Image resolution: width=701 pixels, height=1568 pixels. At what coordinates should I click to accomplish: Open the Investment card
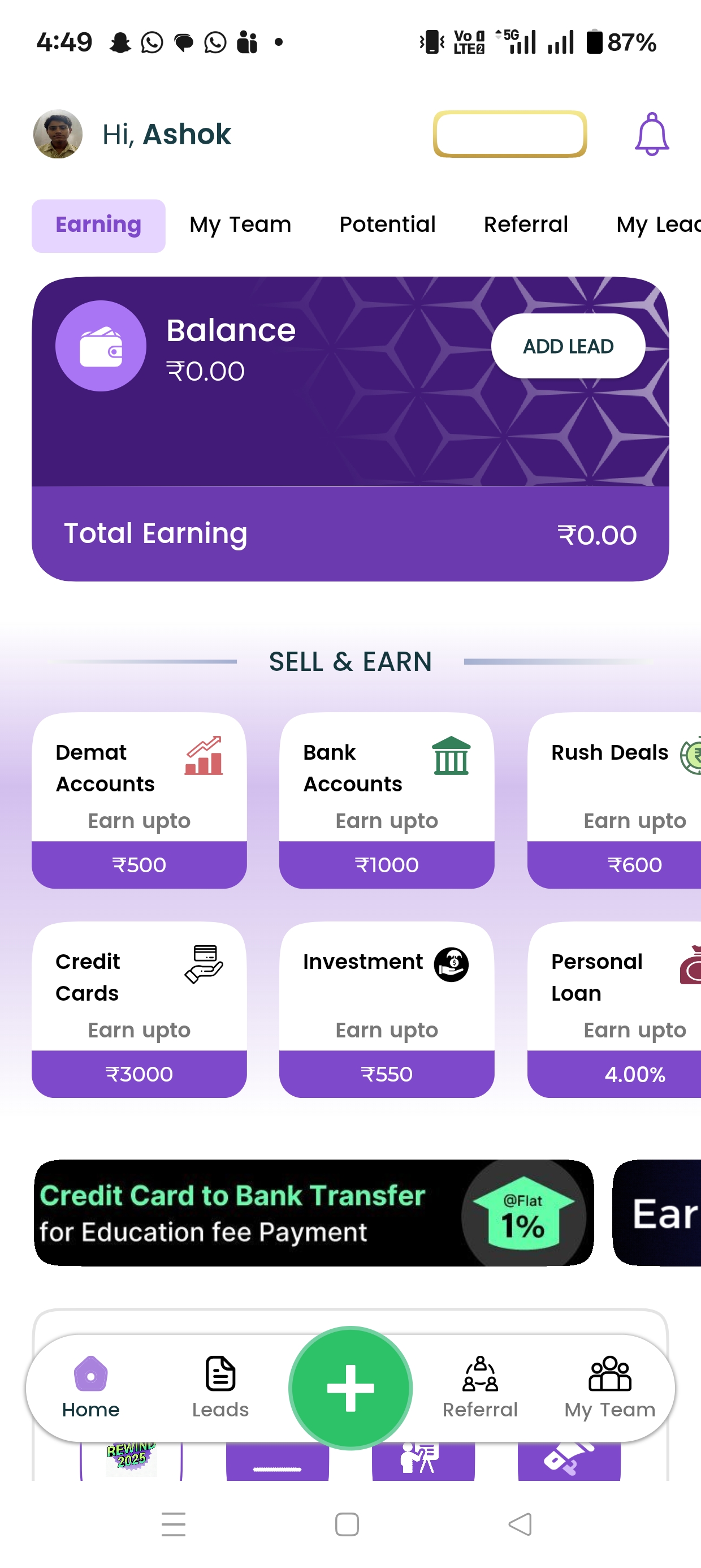(387, 1009)
